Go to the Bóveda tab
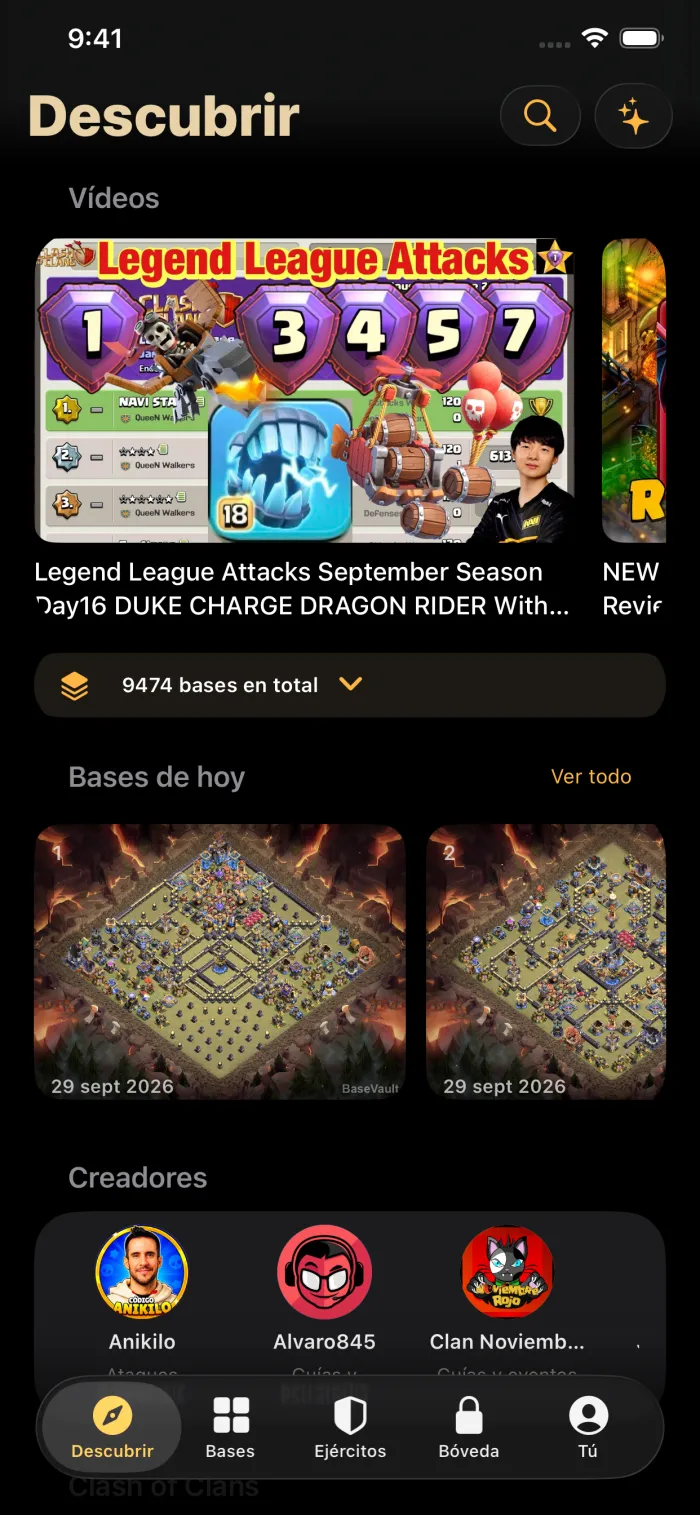Screen dimensions: 700x1515 469,1428
